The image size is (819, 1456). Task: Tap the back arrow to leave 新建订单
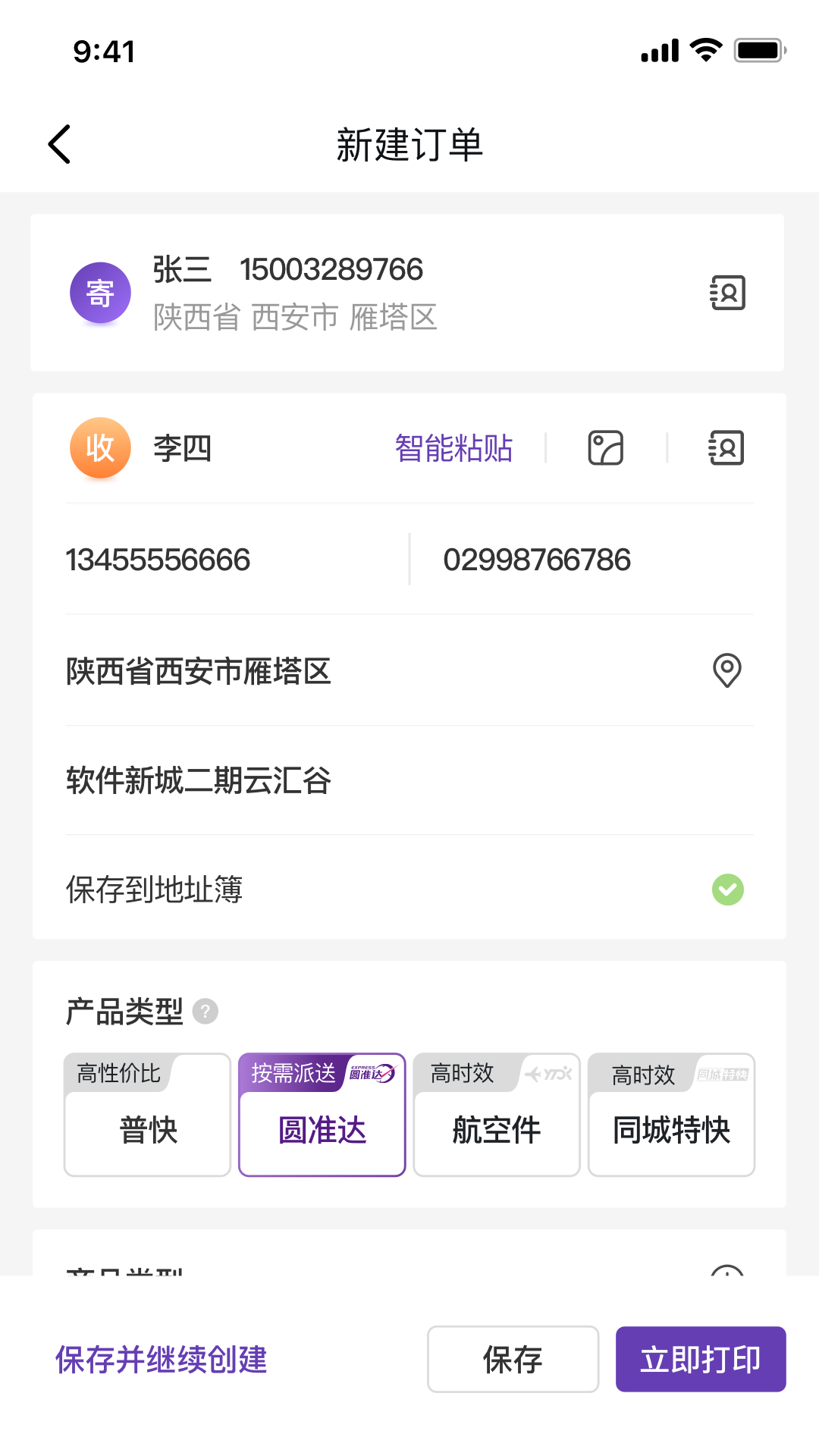pos(59,143)
